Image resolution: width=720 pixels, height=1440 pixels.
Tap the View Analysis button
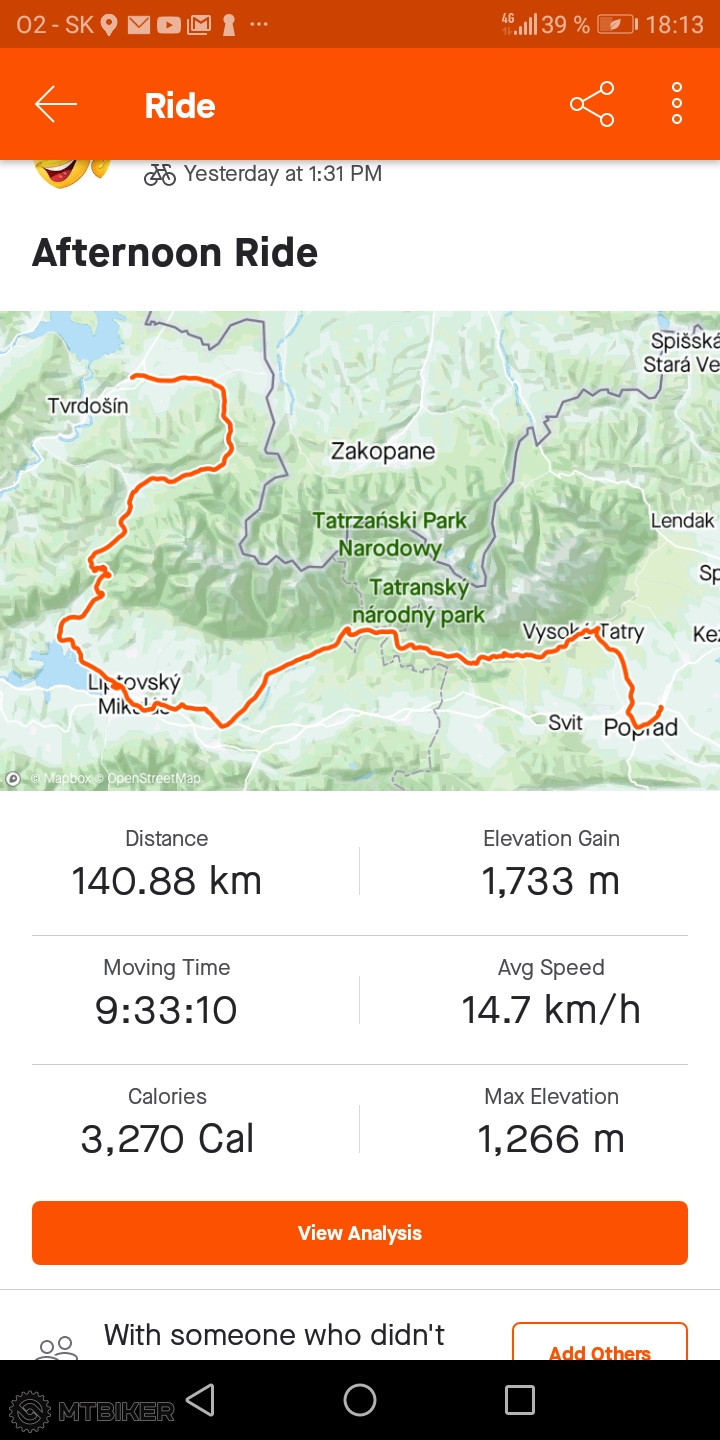click(360, 1233)
